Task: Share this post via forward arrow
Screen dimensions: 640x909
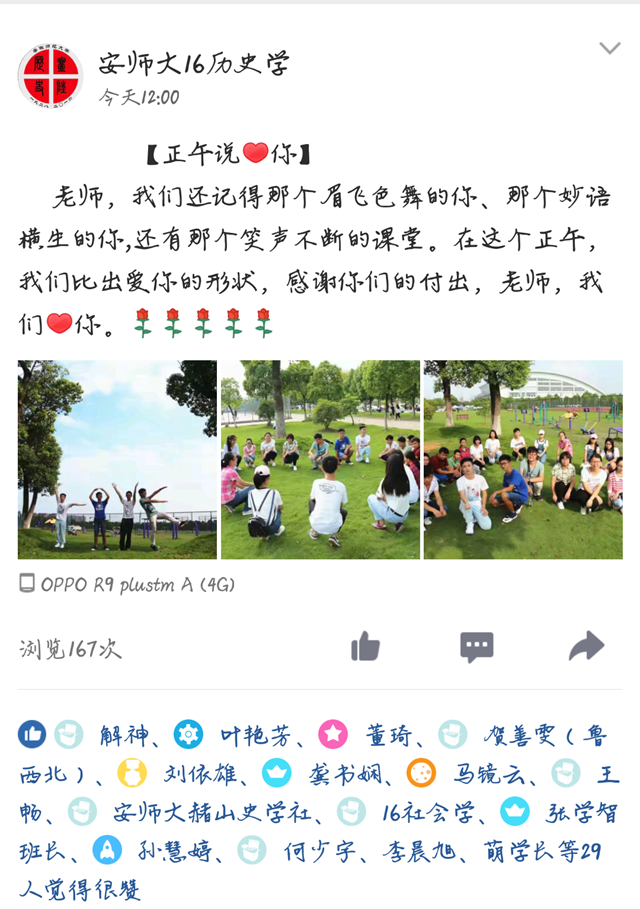Action: [x=586, y=647]
